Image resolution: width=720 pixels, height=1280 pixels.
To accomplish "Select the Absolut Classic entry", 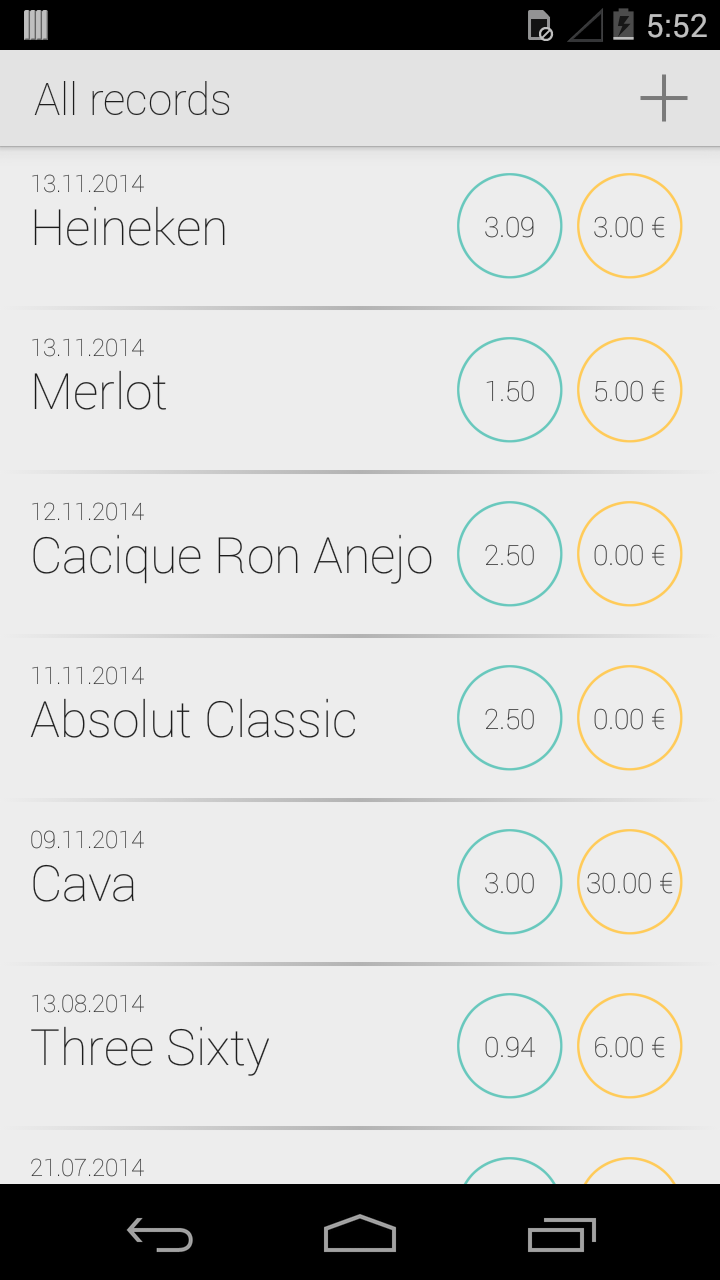I will pos(360,719).
